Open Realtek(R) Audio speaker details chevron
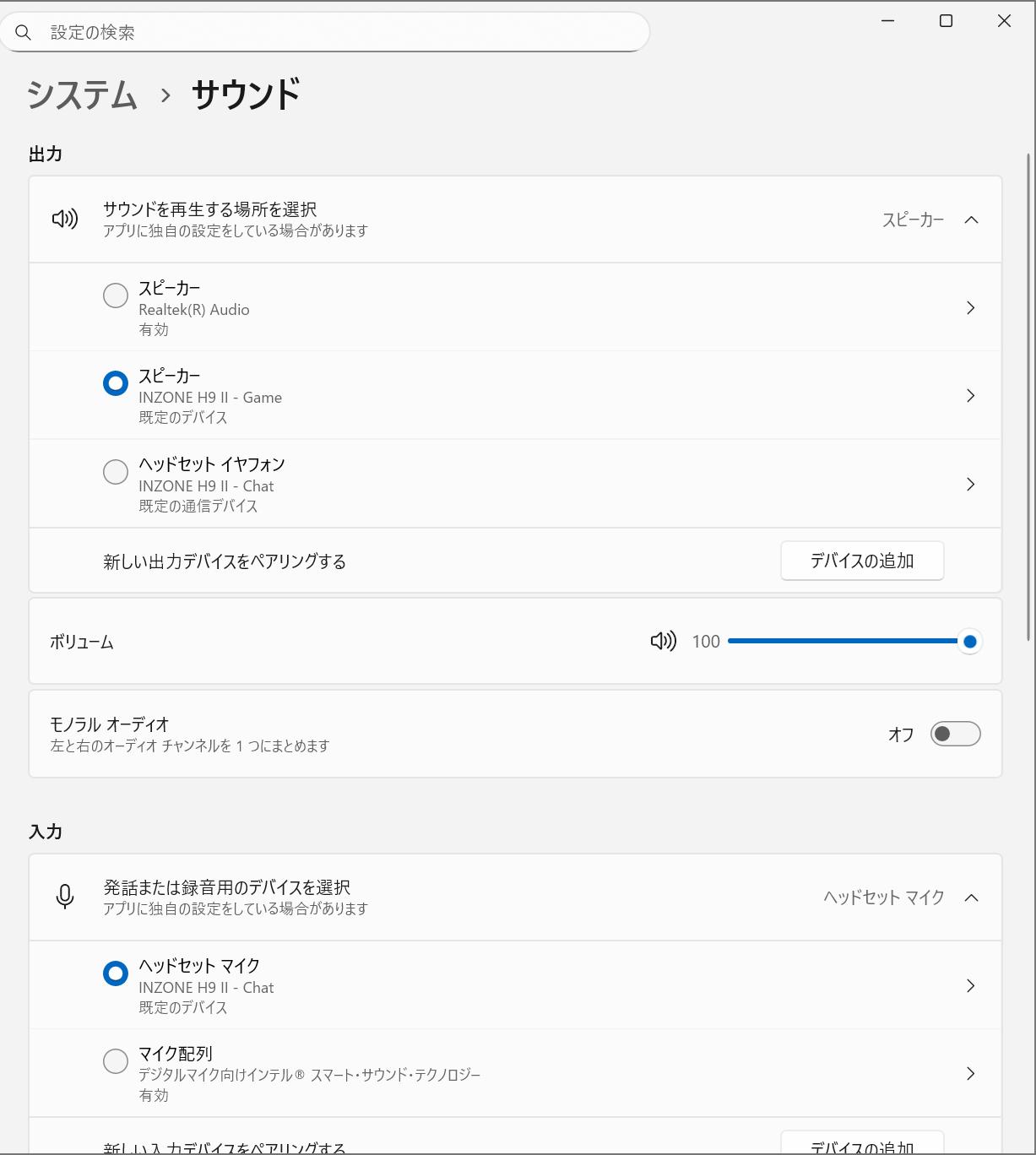 pyautogui.click(x=970, y=308)
